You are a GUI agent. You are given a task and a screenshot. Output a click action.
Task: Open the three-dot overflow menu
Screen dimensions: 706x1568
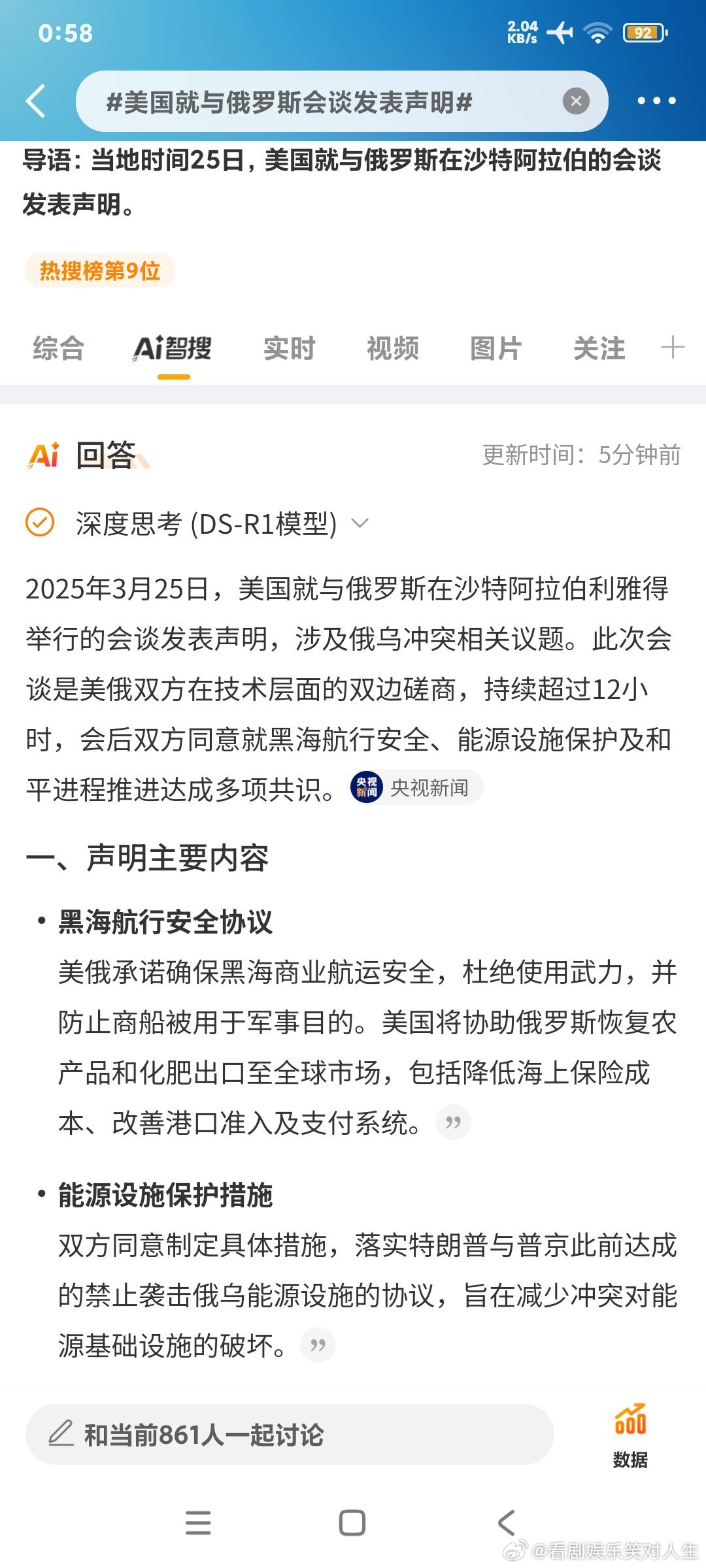656,101
